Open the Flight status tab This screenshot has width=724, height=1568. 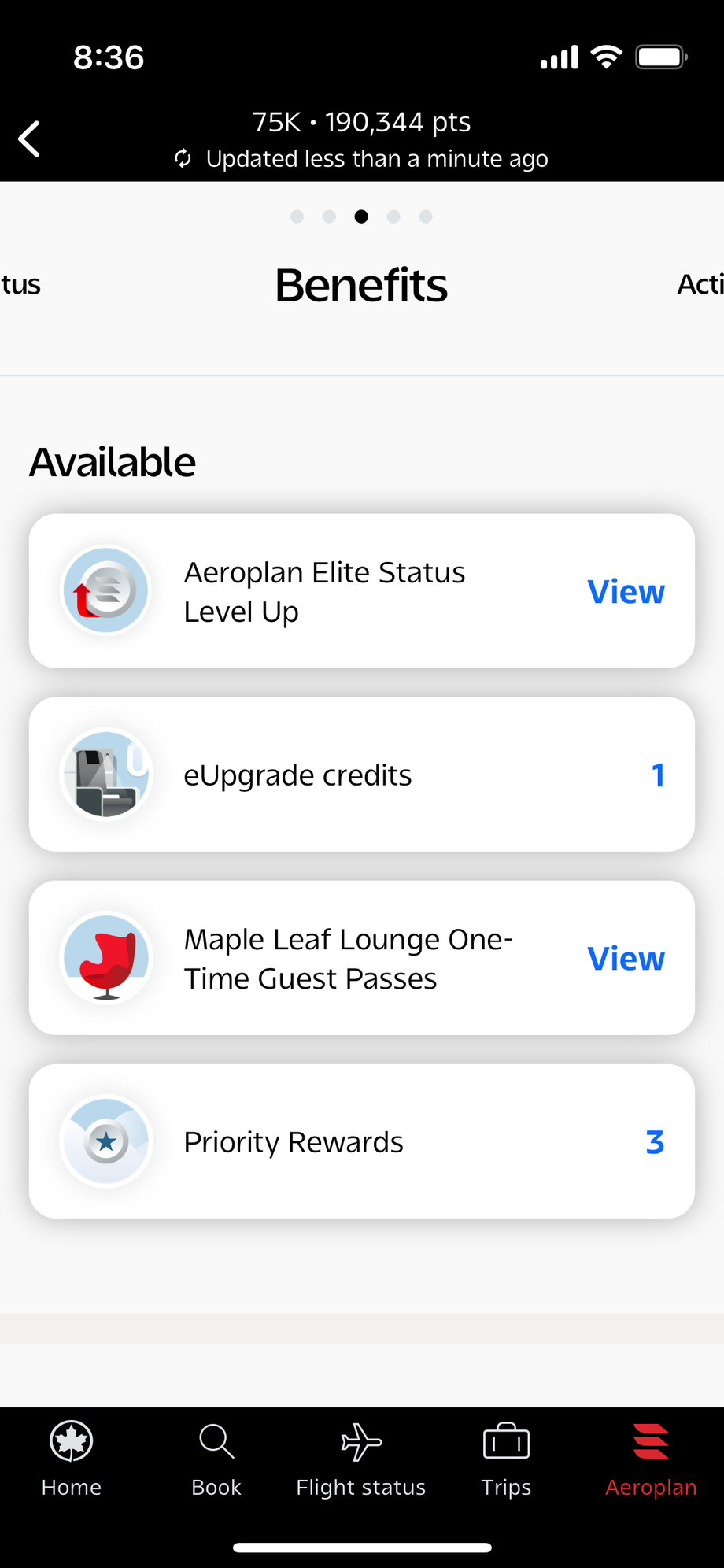pos(361,1460)
